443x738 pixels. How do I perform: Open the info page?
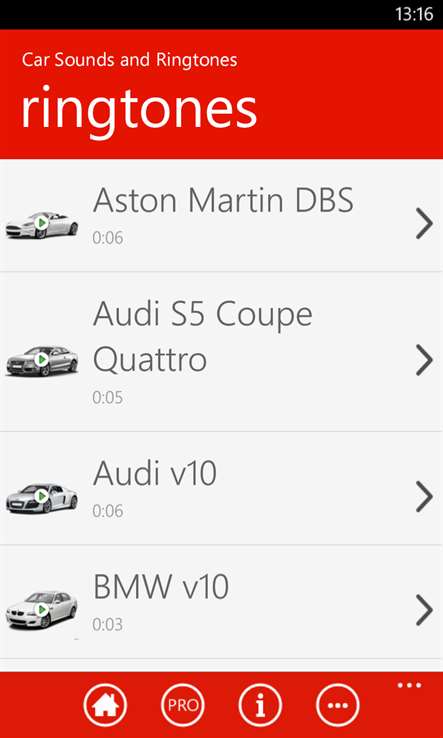pos(260,705)
